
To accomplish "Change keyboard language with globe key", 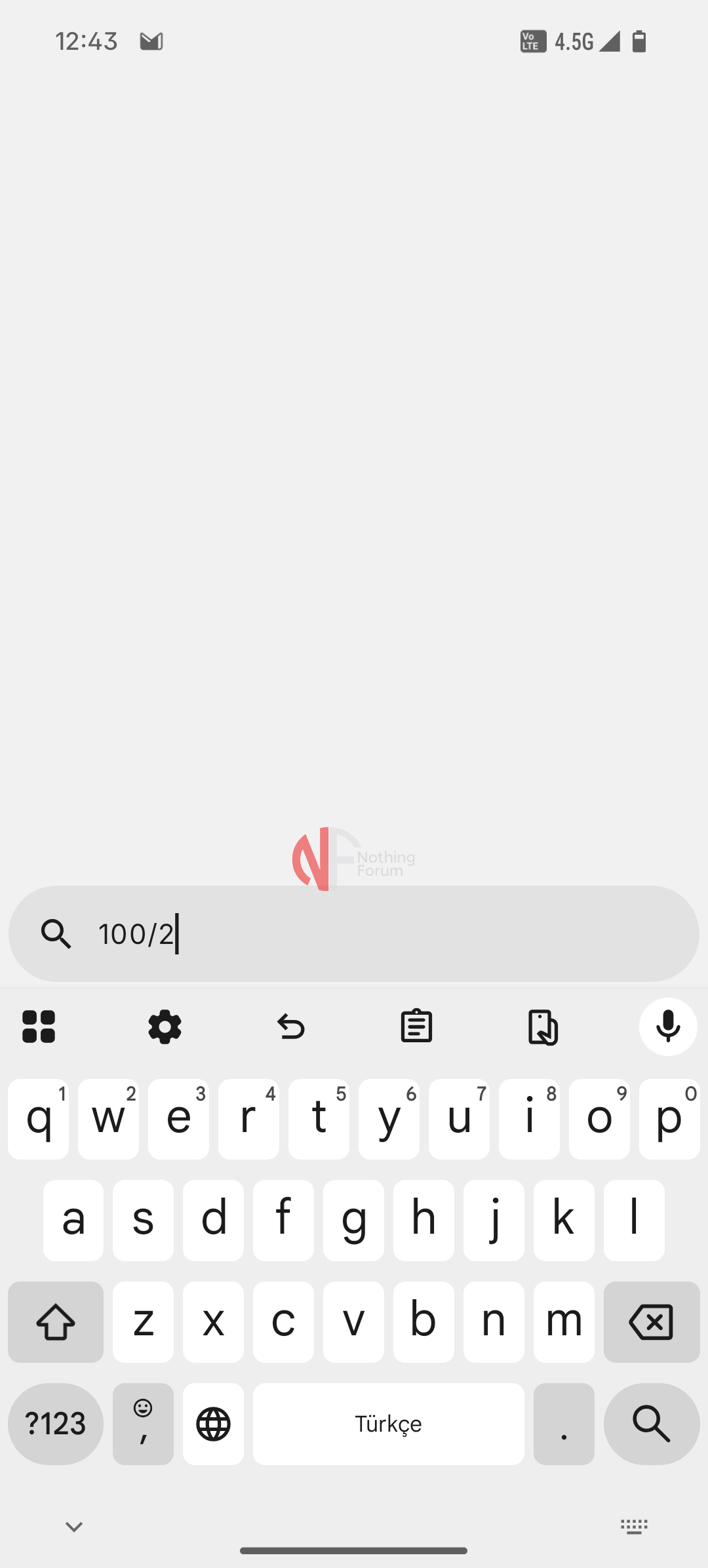I will point(213,1424).
